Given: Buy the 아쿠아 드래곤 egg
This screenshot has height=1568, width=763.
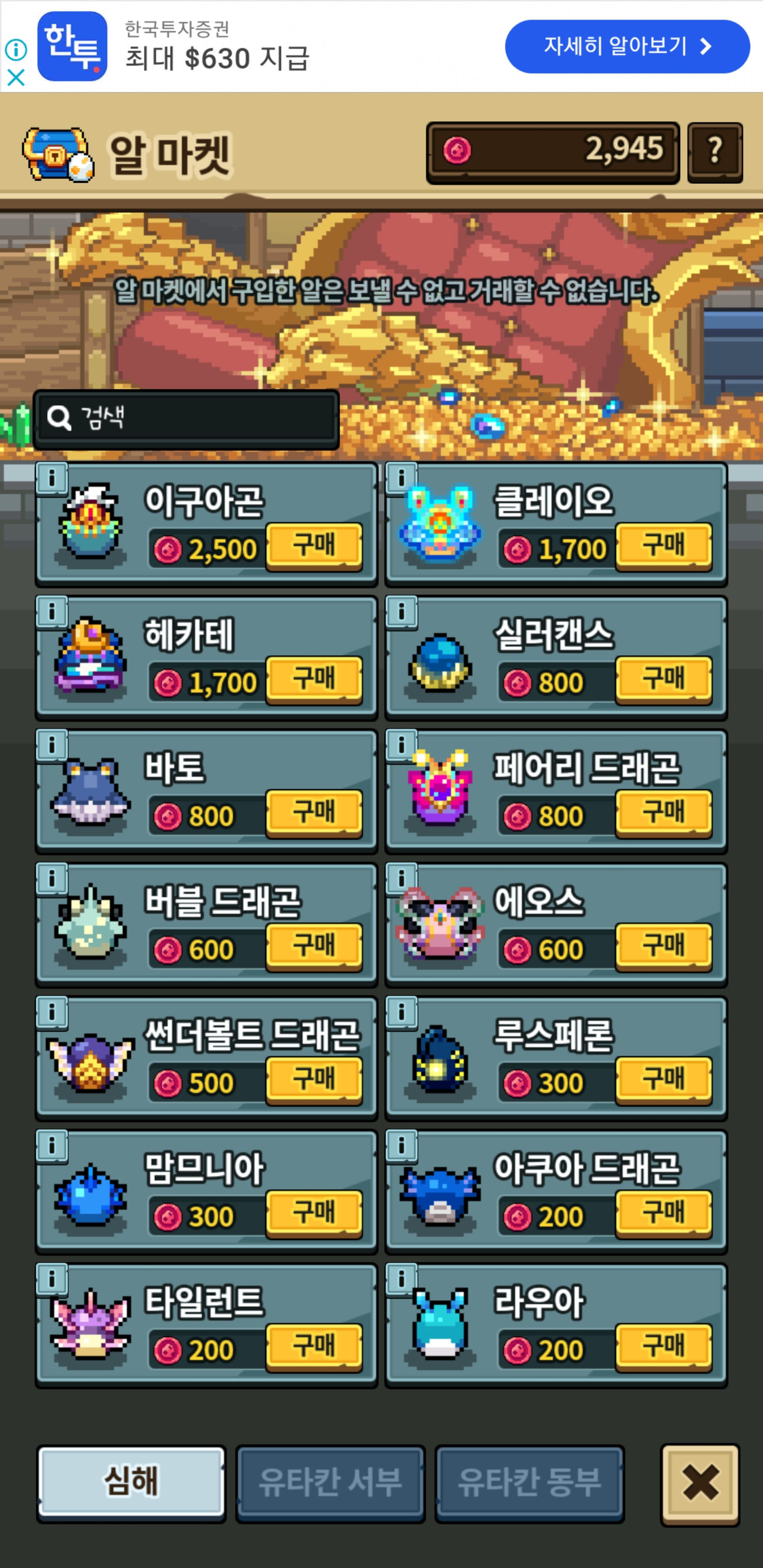Looking at the screenshot, I should tap(663, 1213).
